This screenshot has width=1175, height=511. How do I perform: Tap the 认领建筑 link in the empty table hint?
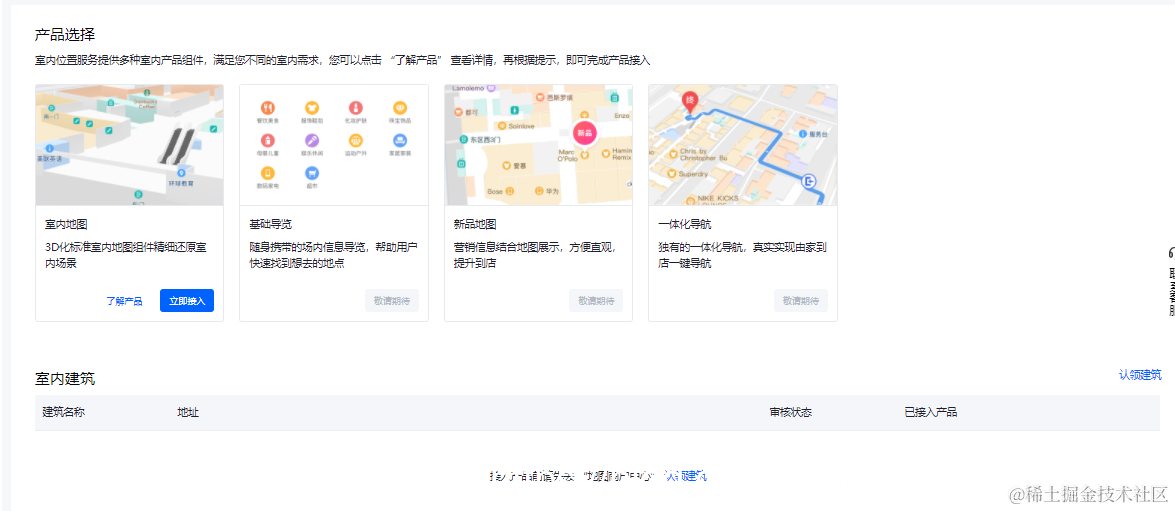tap(686, 476)
